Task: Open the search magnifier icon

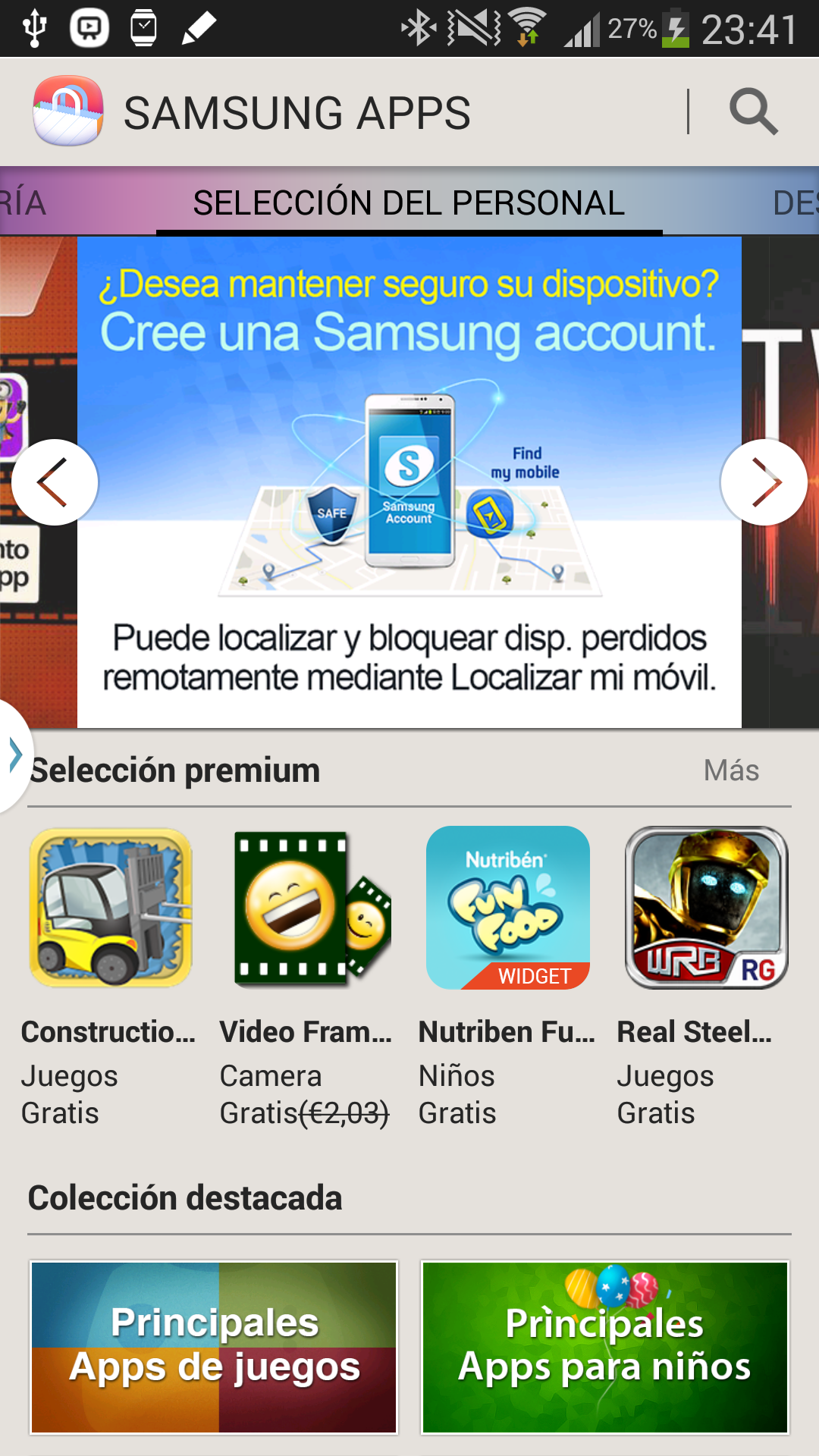Action: 753,112
